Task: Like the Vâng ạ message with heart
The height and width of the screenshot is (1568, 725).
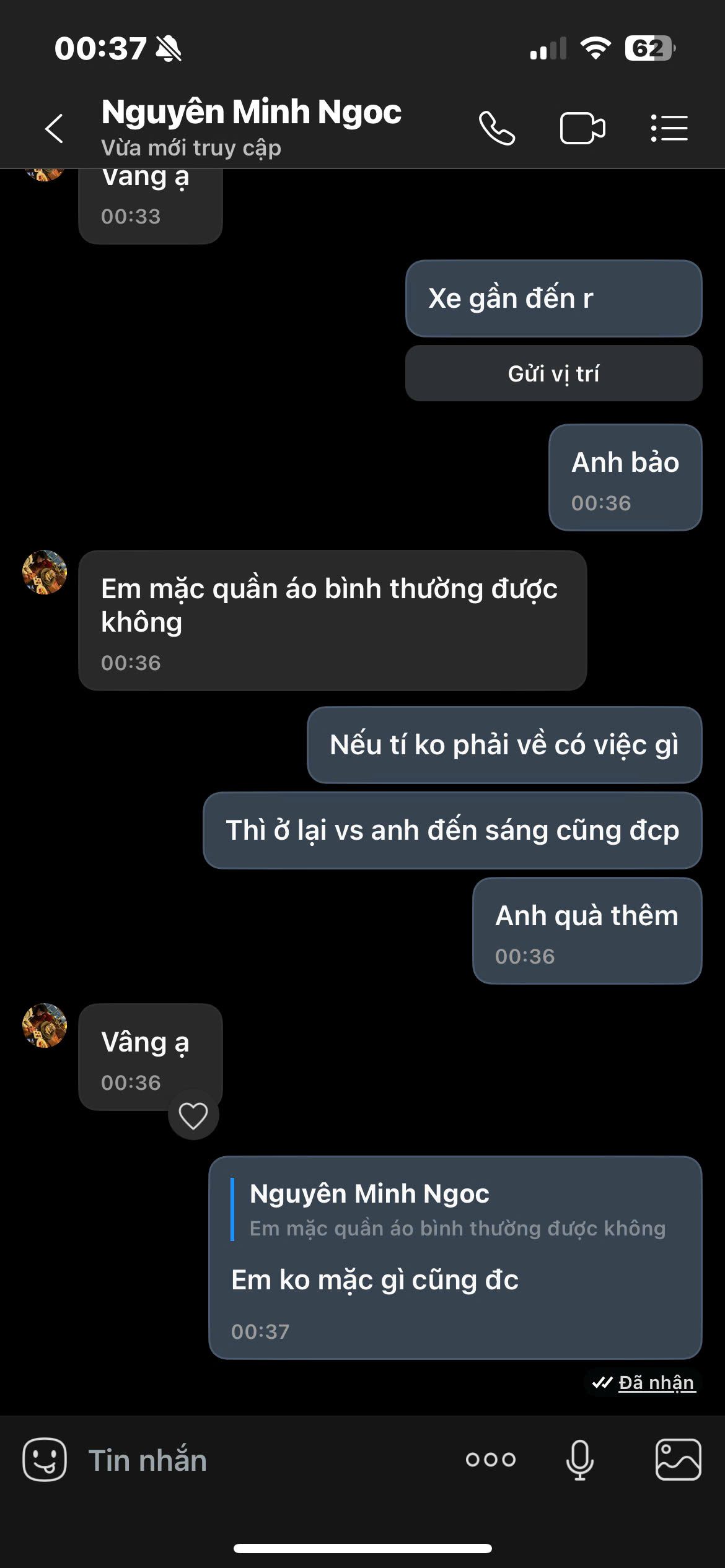Action: coord(193,1116)
